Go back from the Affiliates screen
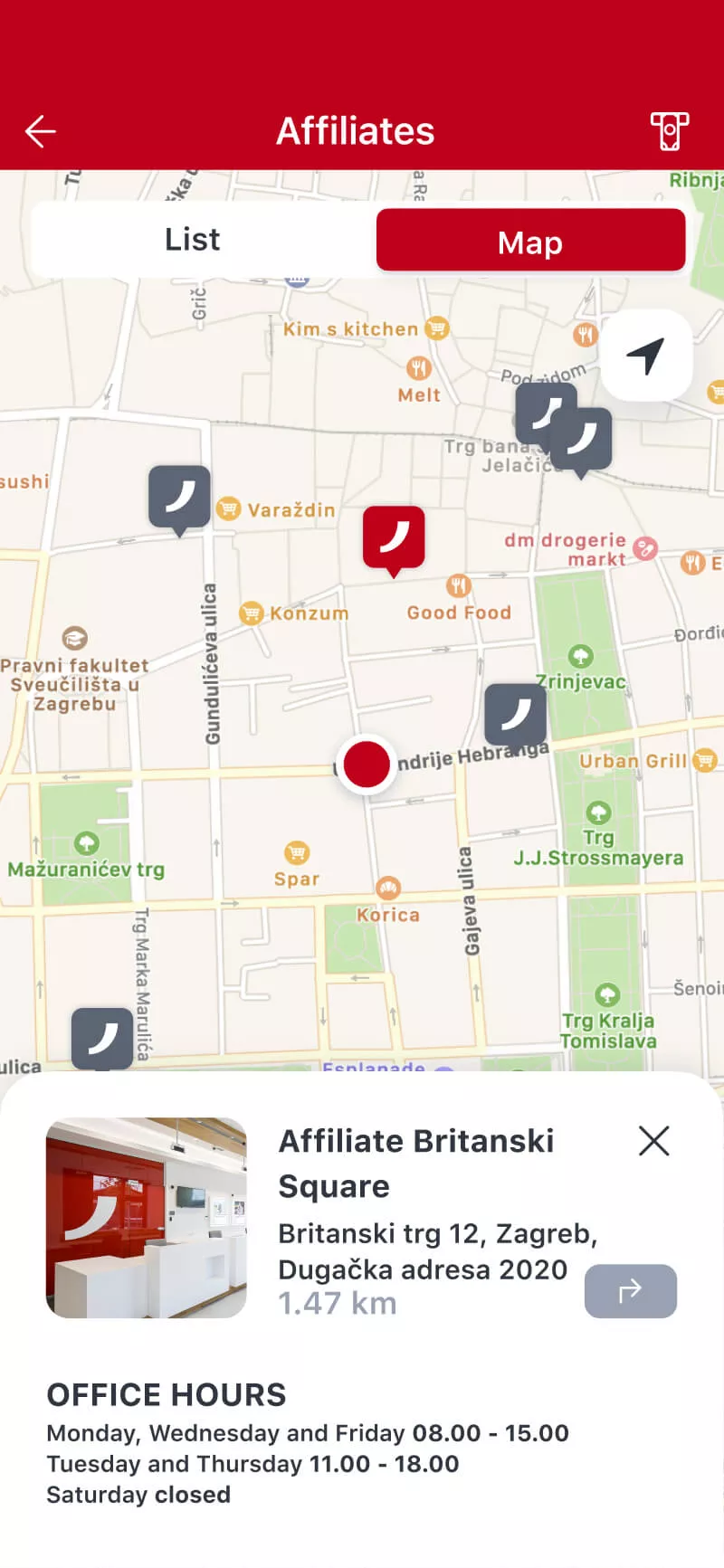Screen dimensions: 724x1568 [x=41, y=132]
